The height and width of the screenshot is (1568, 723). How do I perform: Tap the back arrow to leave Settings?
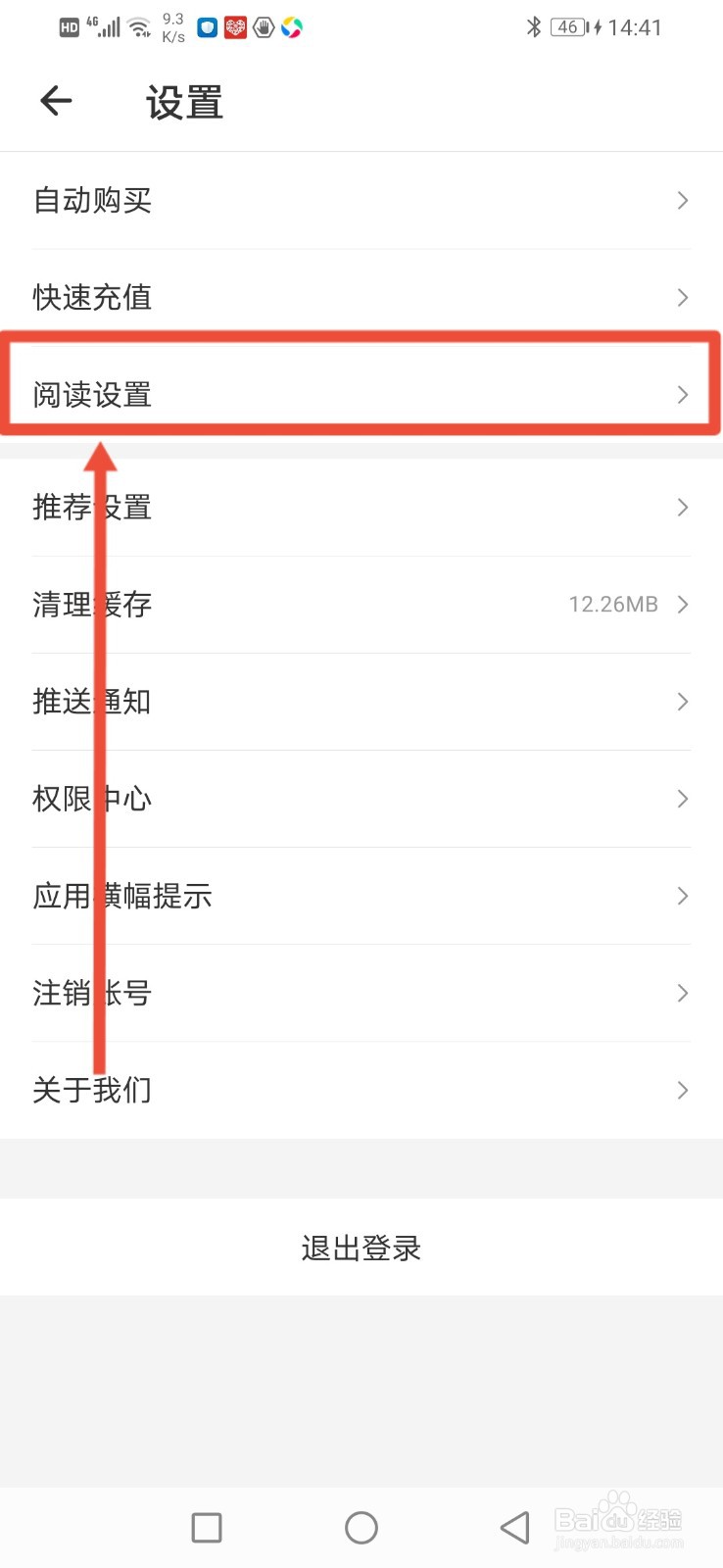(x=55, y=101)
